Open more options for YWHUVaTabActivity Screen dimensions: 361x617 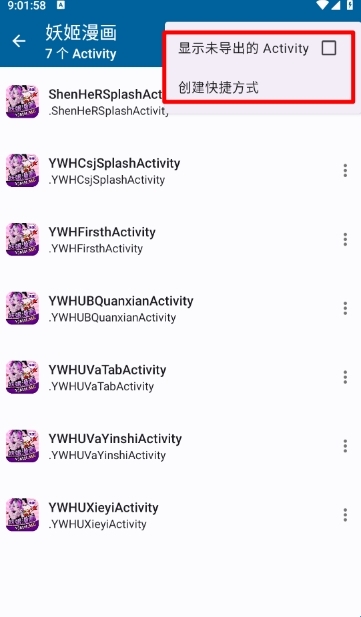click(x=345, y=377)
